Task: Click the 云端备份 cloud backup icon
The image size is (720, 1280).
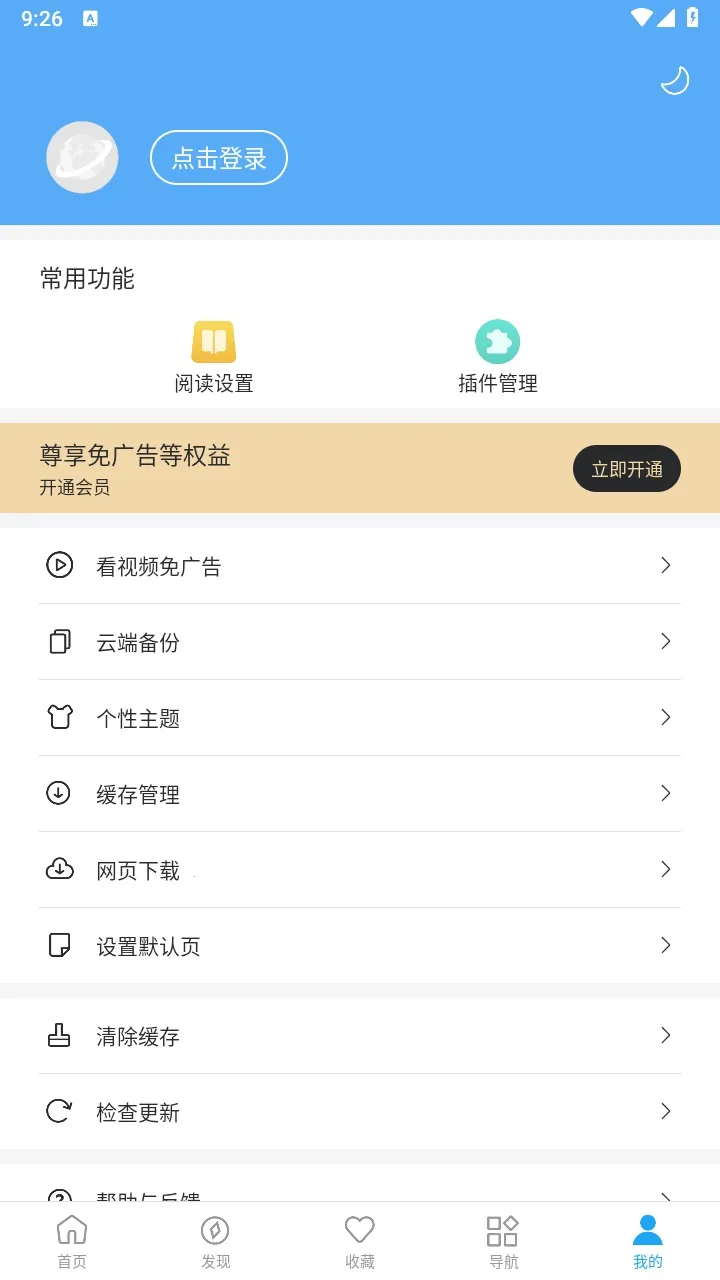Action: (x=60, y=641)
